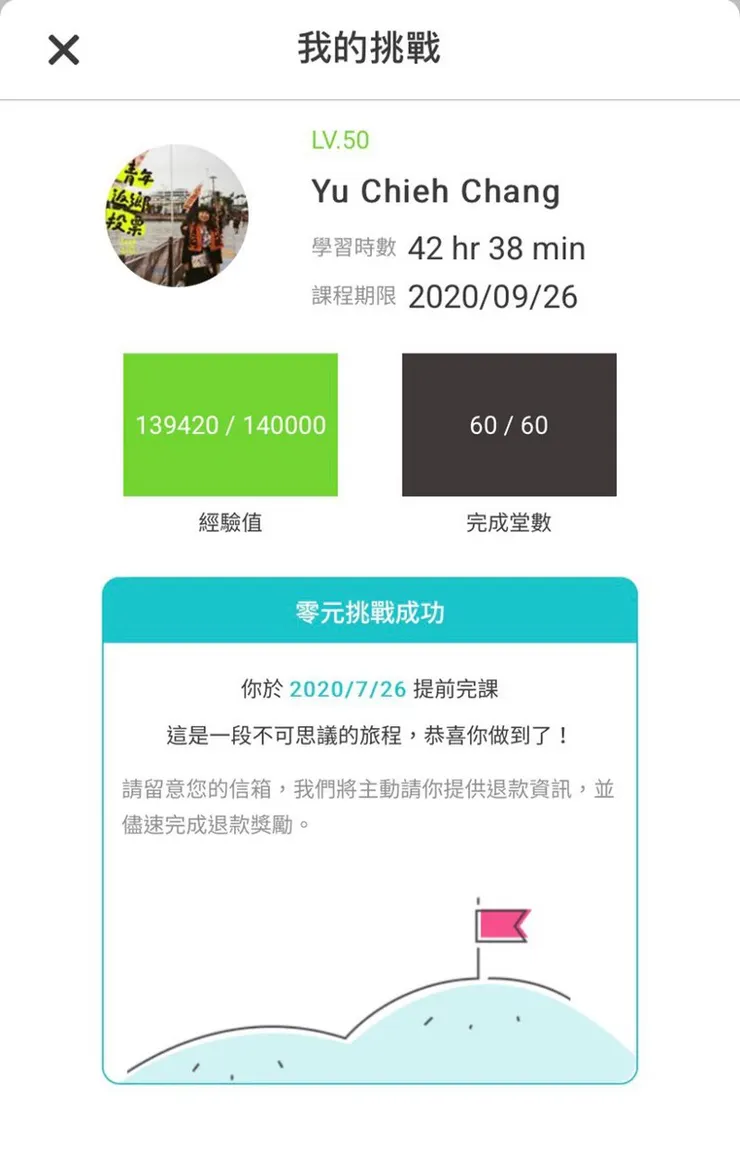
Task: Click the refund notice paragraph 請留意您的信箱
Action: coord(369,805)
